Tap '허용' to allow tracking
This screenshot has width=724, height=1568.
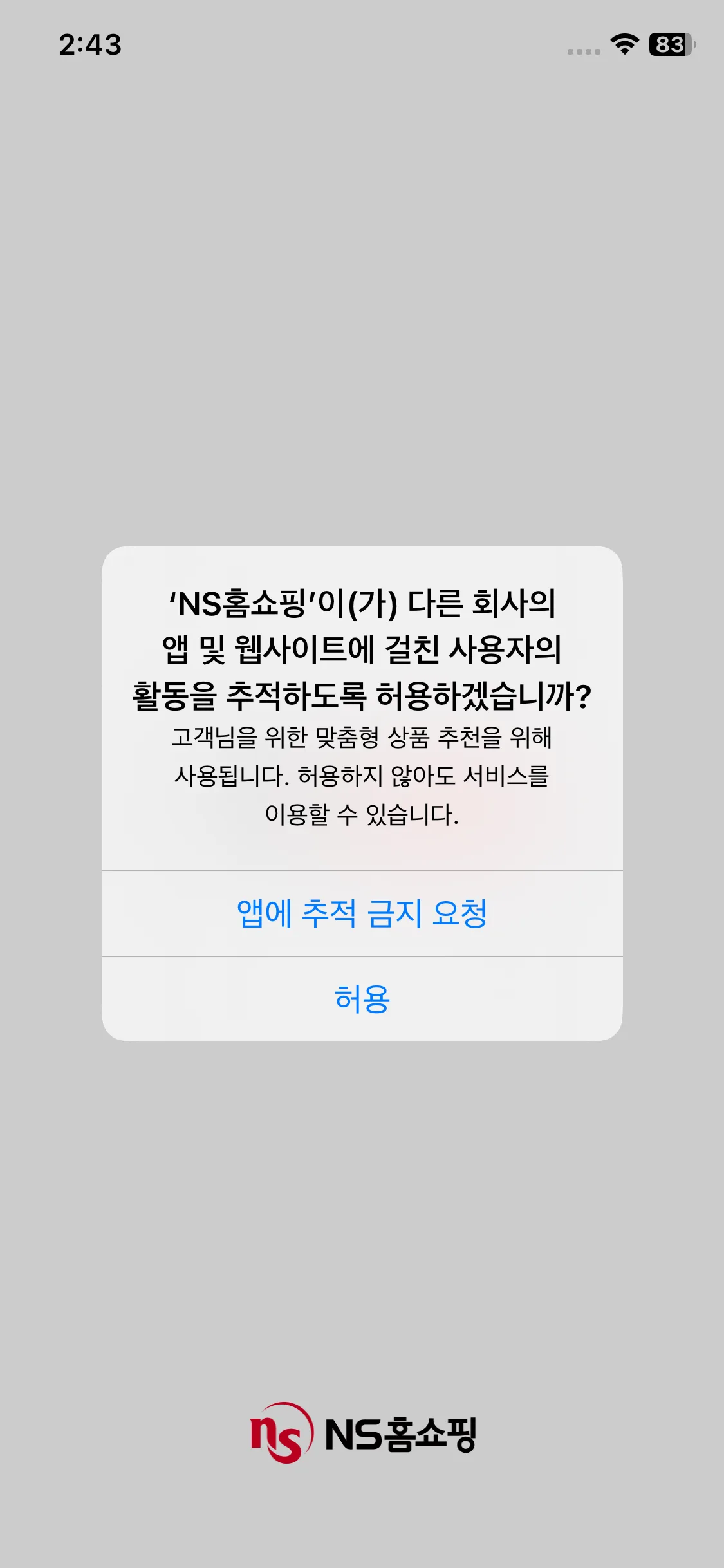coord(362,998)
